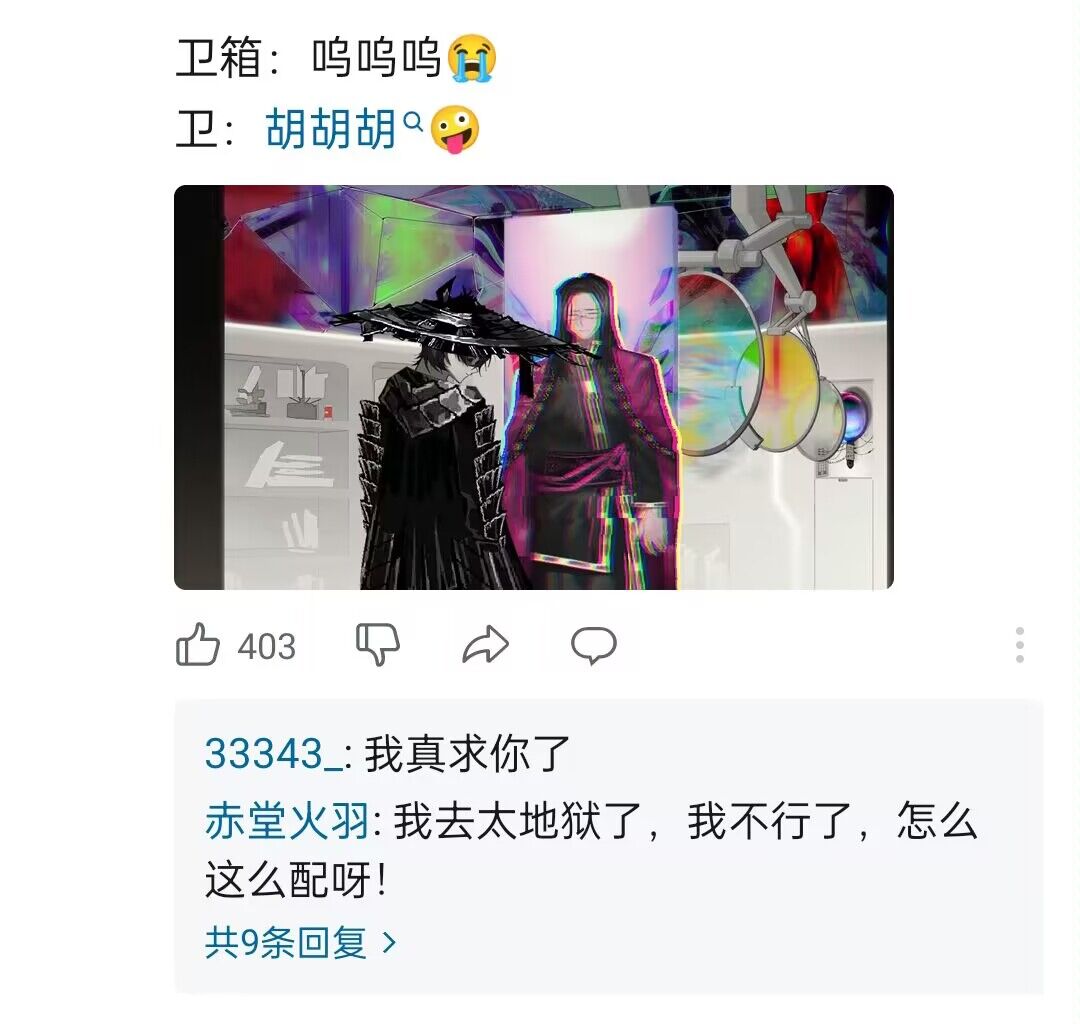Dislike this comment
Viewport: 1080px width, 1024px height.
tap(378, 645)
